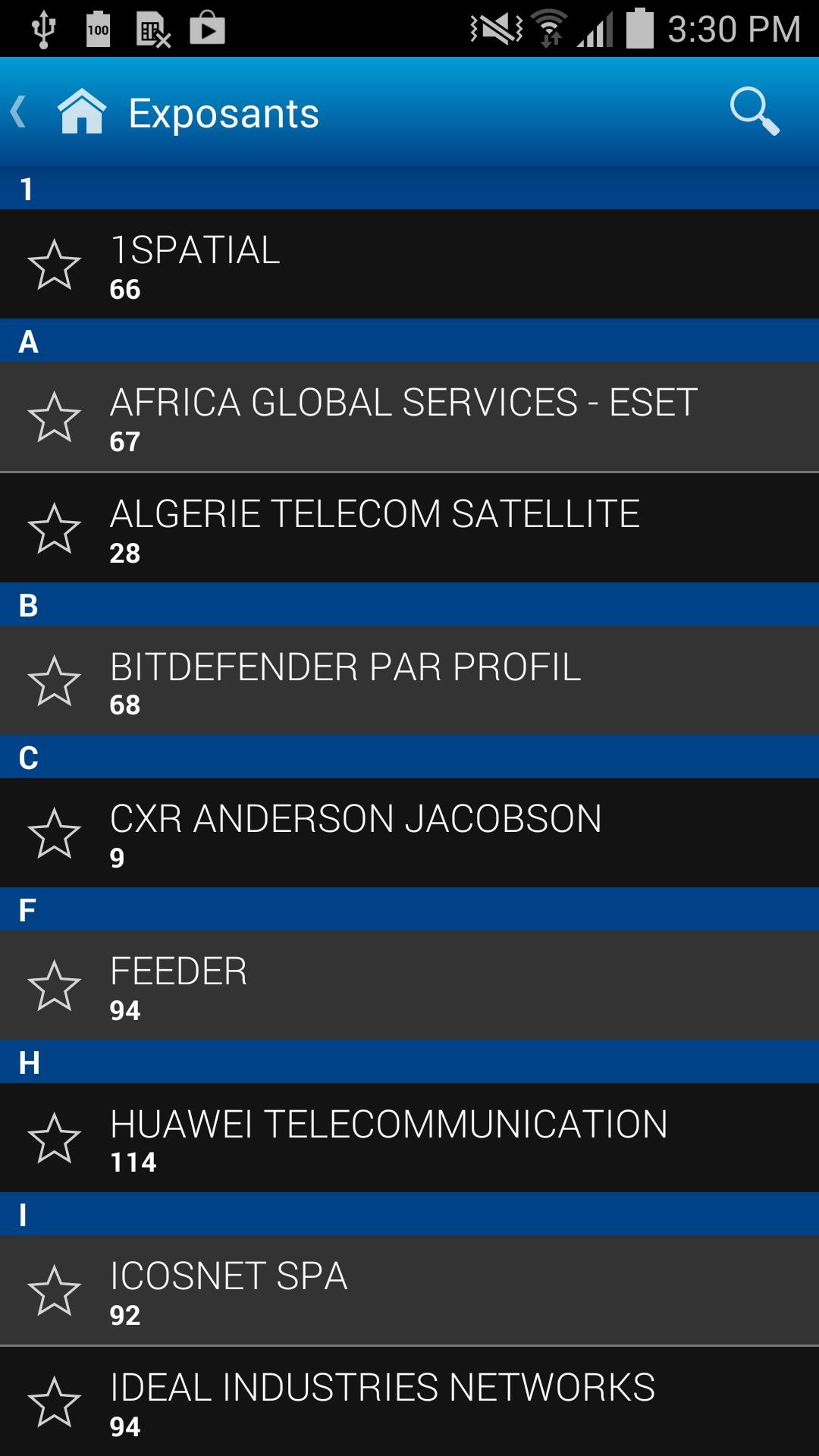Favorite Algerie Telecom Satellite
Viewport: 819px width, 1456px height.
pyautogui.click(x=55, y=529)
